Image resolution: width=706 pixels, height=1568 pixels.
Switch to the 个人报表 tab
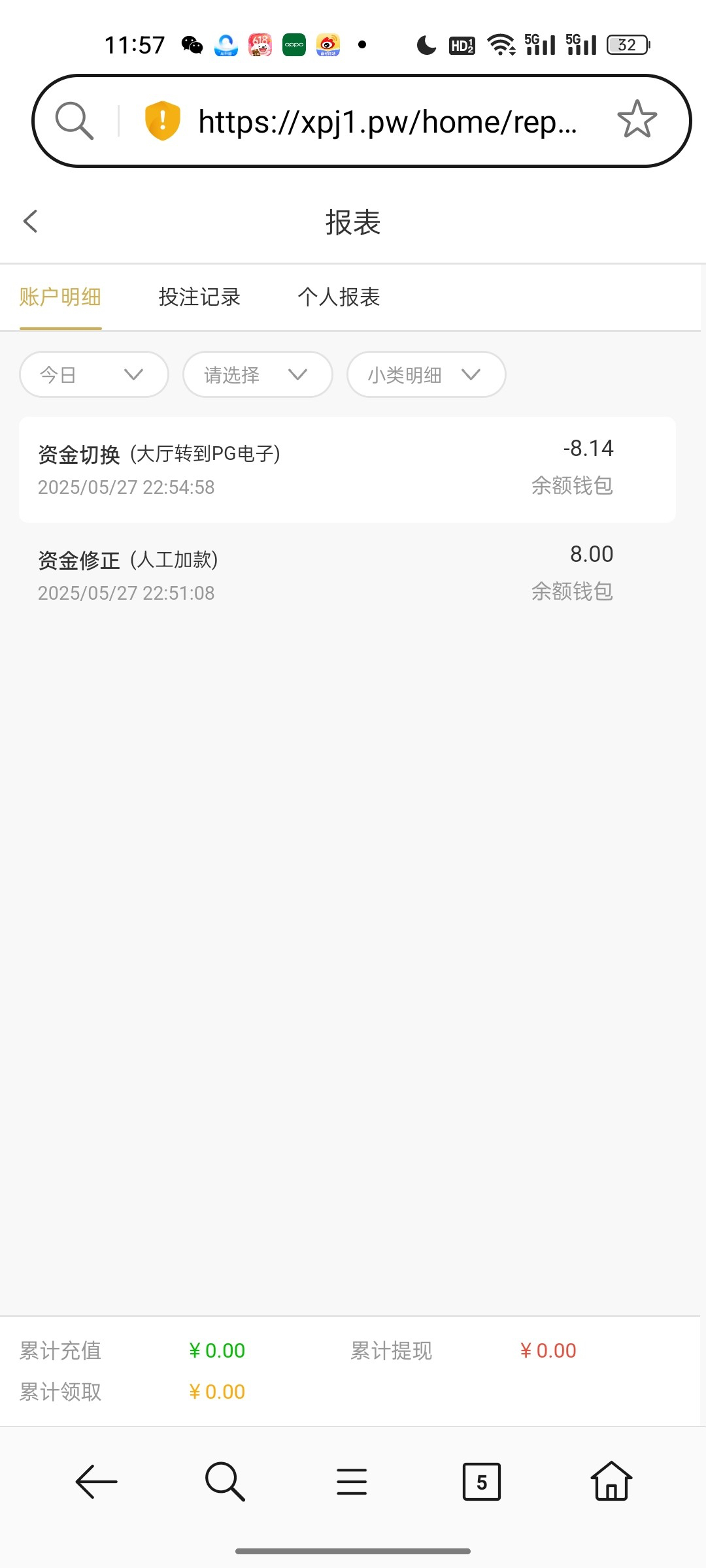point(339,297)
